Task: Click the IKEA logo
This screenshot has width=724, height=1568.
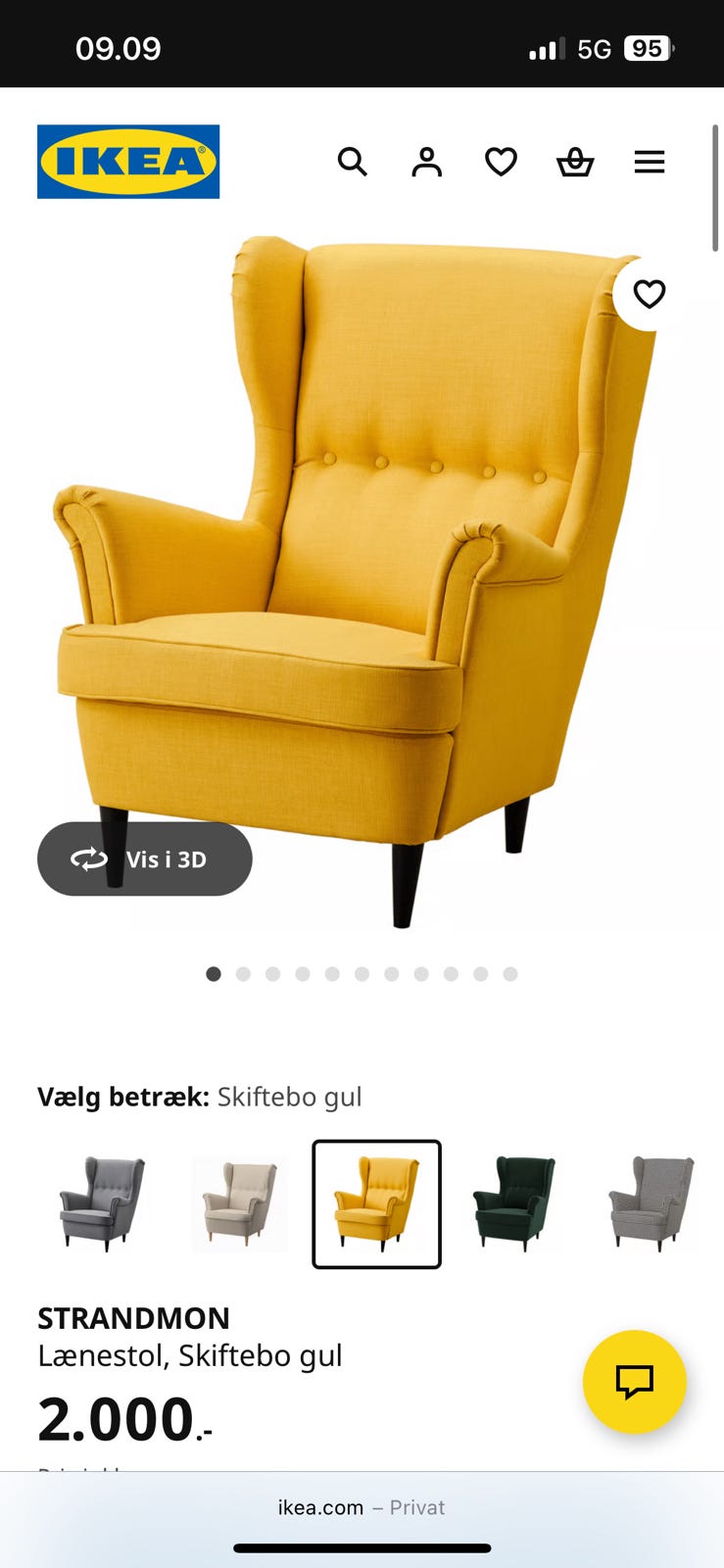Action: [128, 162]
